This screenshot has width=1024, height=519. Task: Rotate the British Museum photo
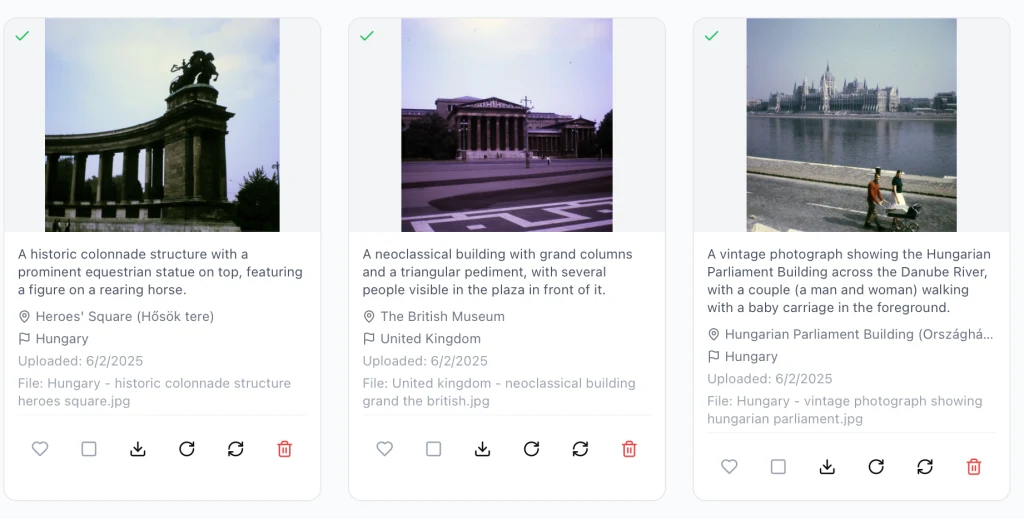click(x=532, y=449)
